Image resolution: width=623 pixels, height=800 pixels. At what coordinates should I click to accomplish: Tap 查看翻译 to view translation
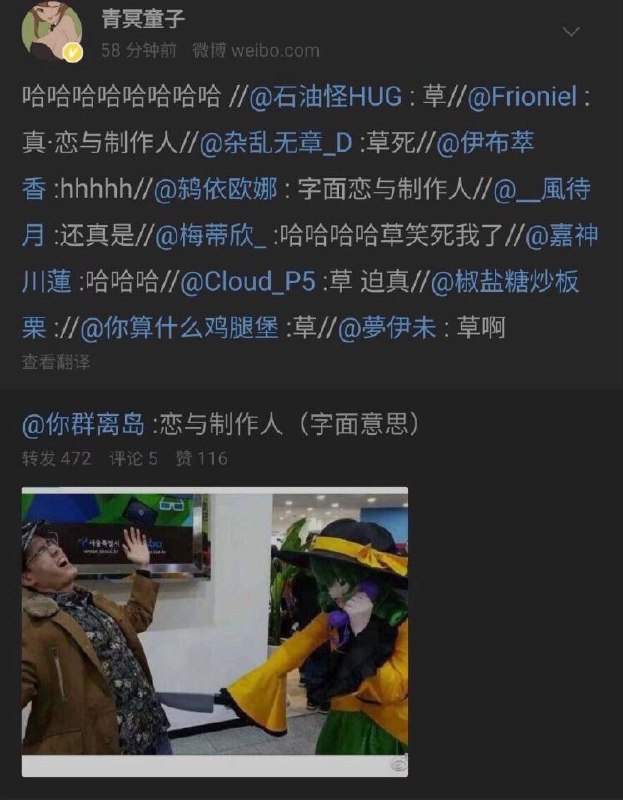(56, 361)
